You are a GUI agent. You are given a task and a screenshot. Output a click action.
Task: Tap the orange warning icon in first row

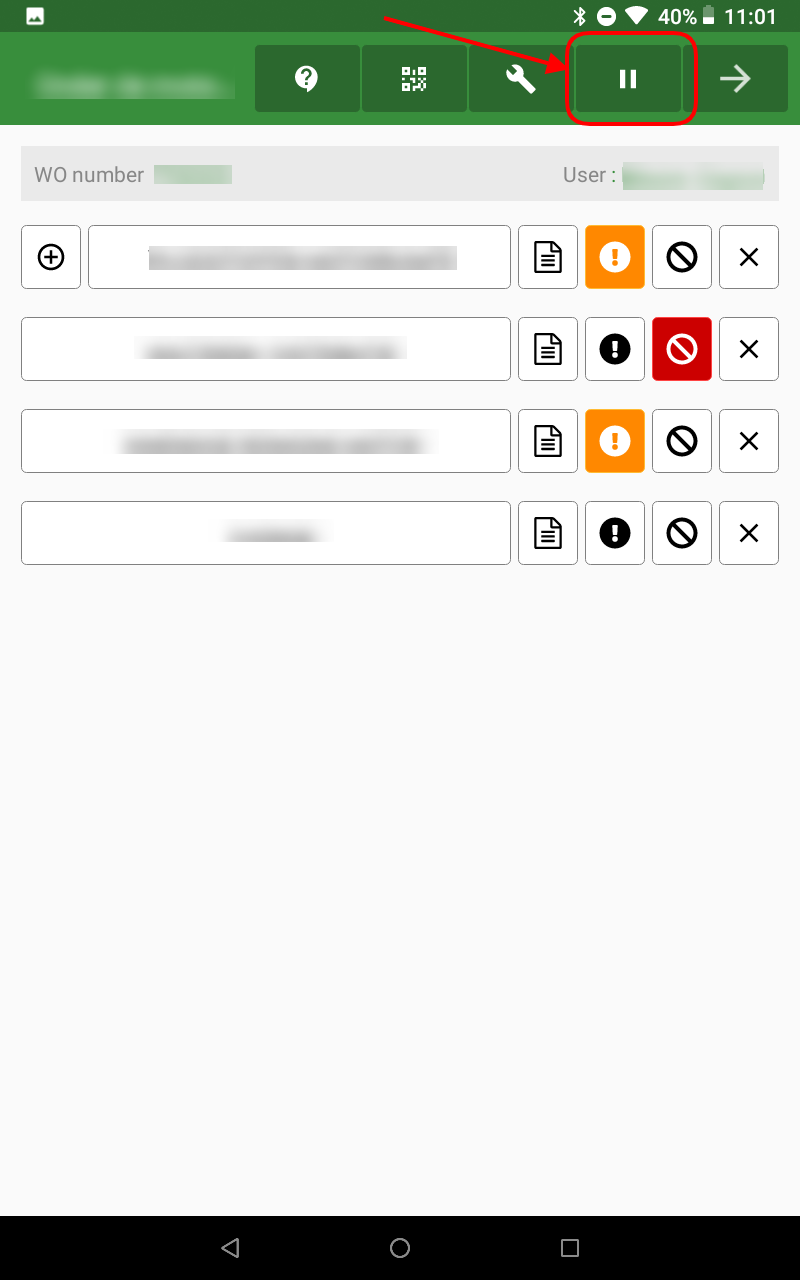(x=615, y=257)
